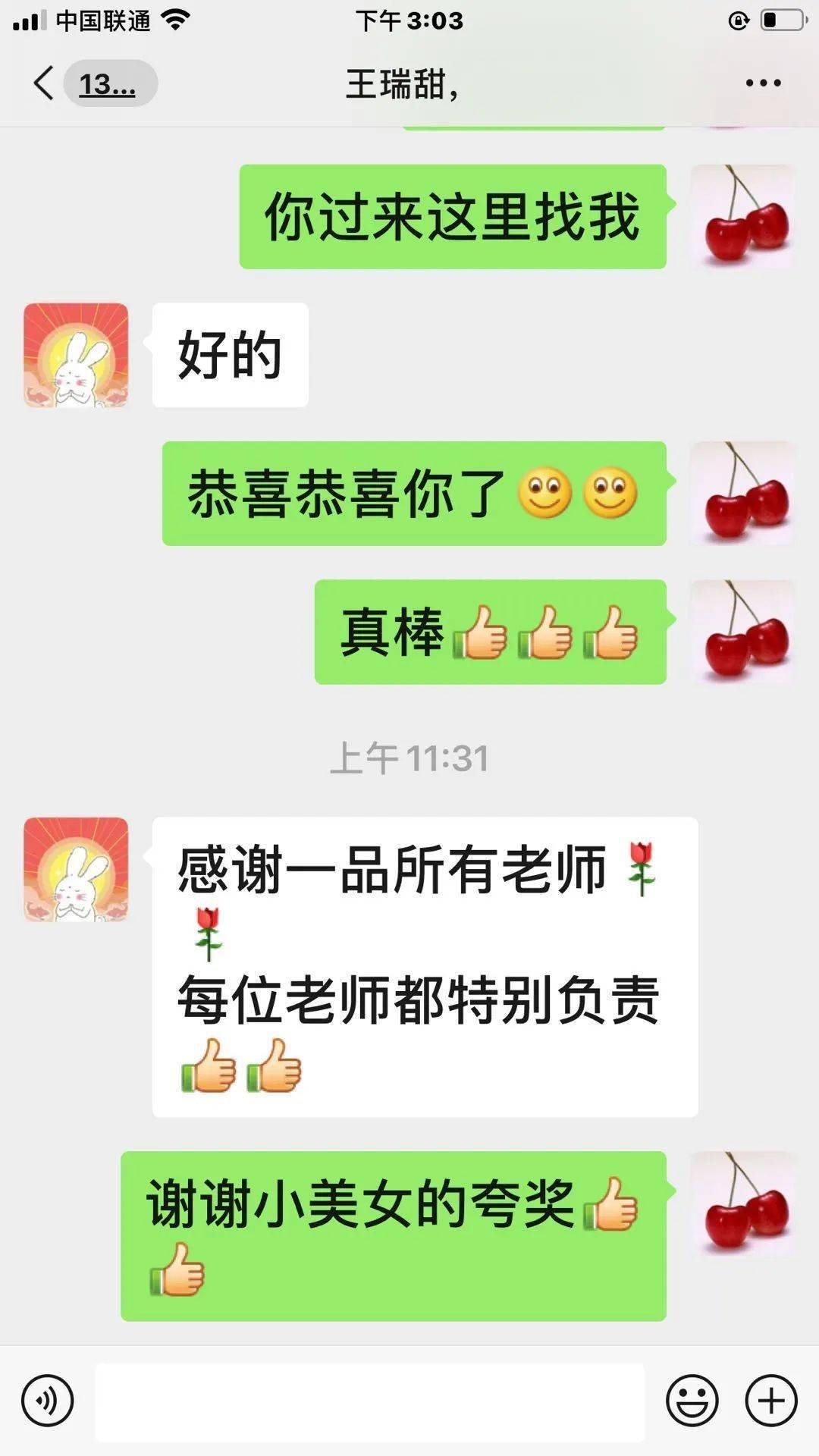The image size is (819, 1456).
Task: Go back to the chat list
Action: click(x=45, y=83)
